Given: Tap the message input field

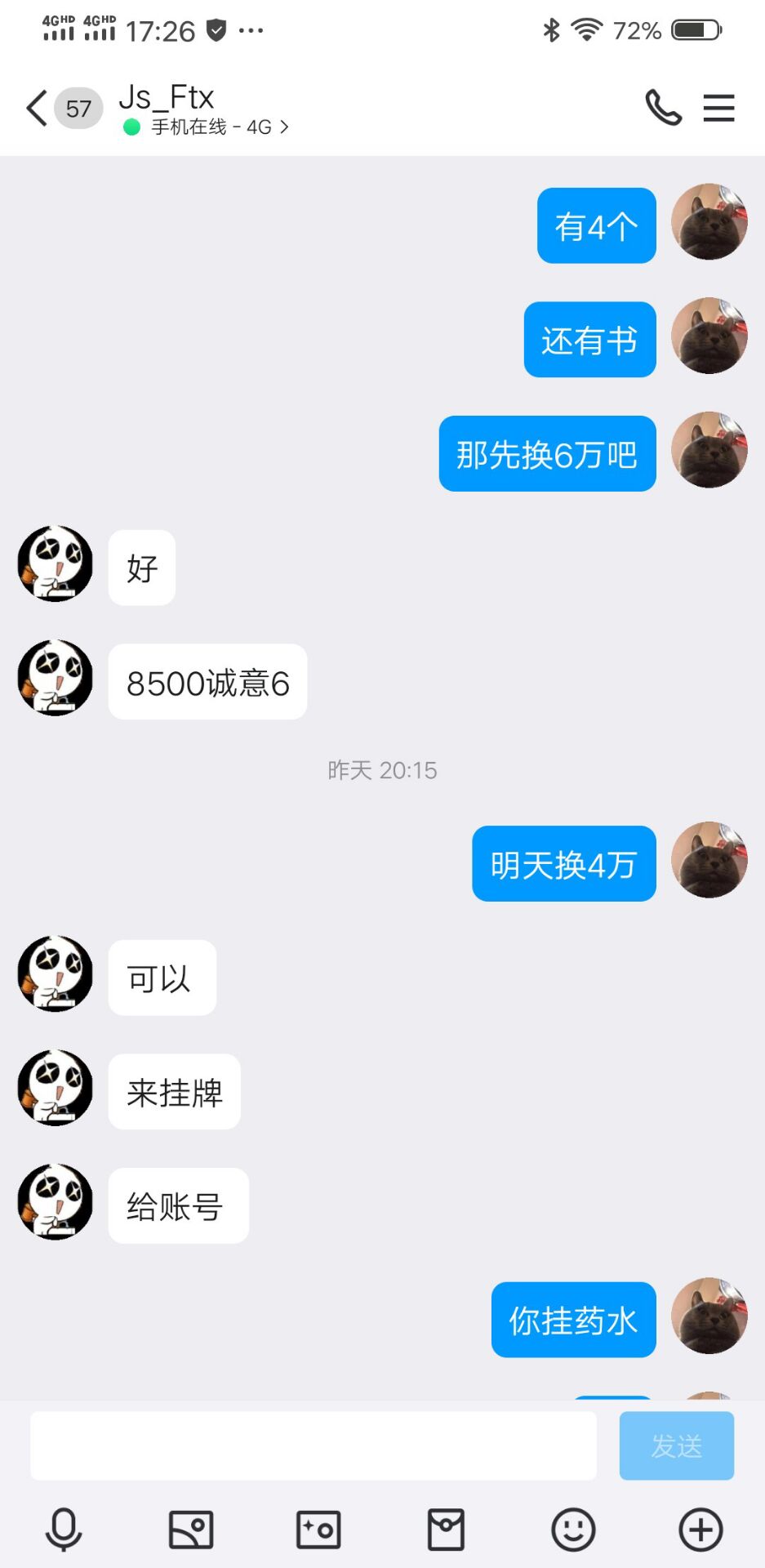Looking at the screenshot, I should 313,1445.
